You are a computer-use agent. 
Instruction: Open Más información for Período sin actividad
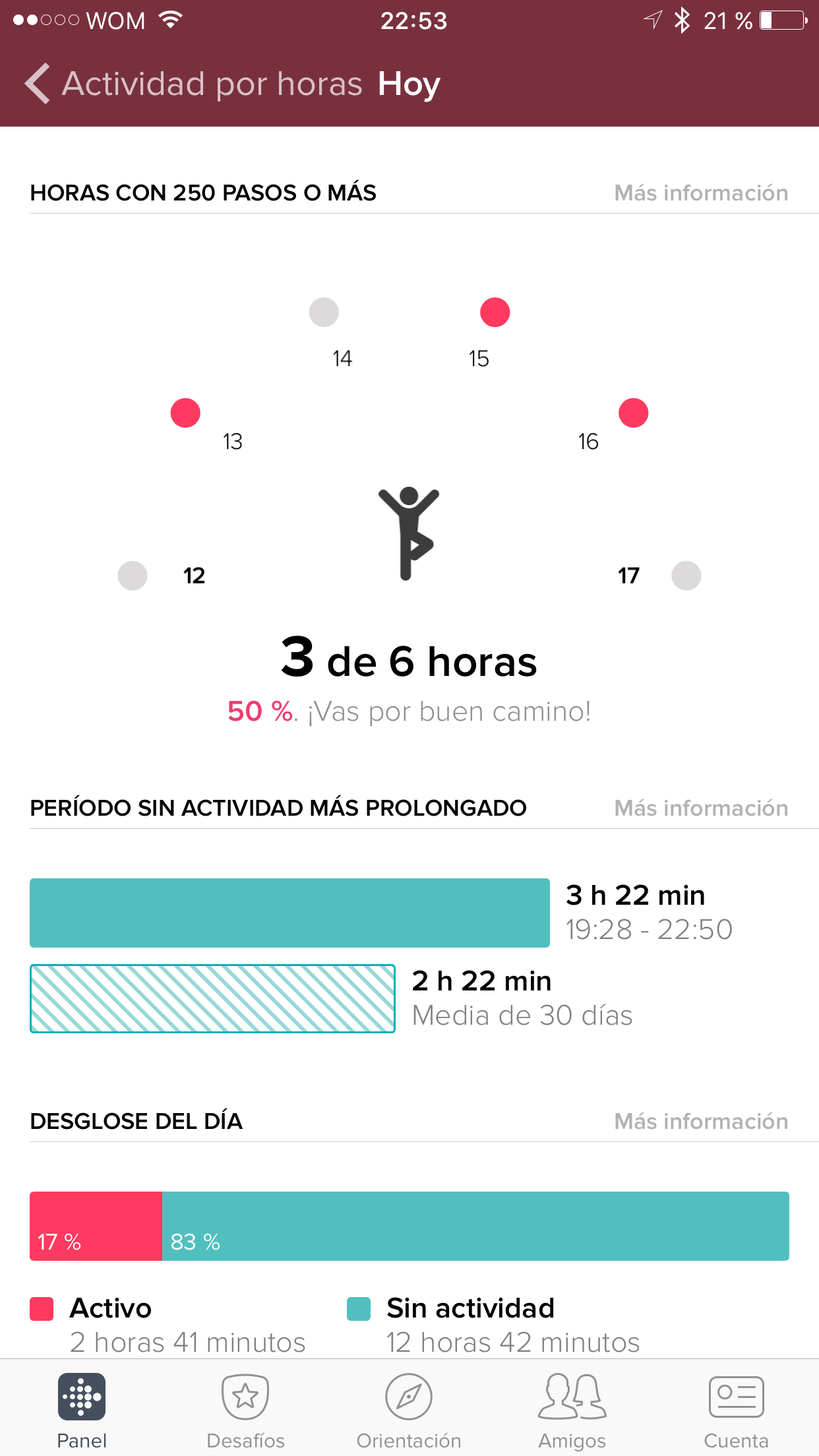point(701,808)
